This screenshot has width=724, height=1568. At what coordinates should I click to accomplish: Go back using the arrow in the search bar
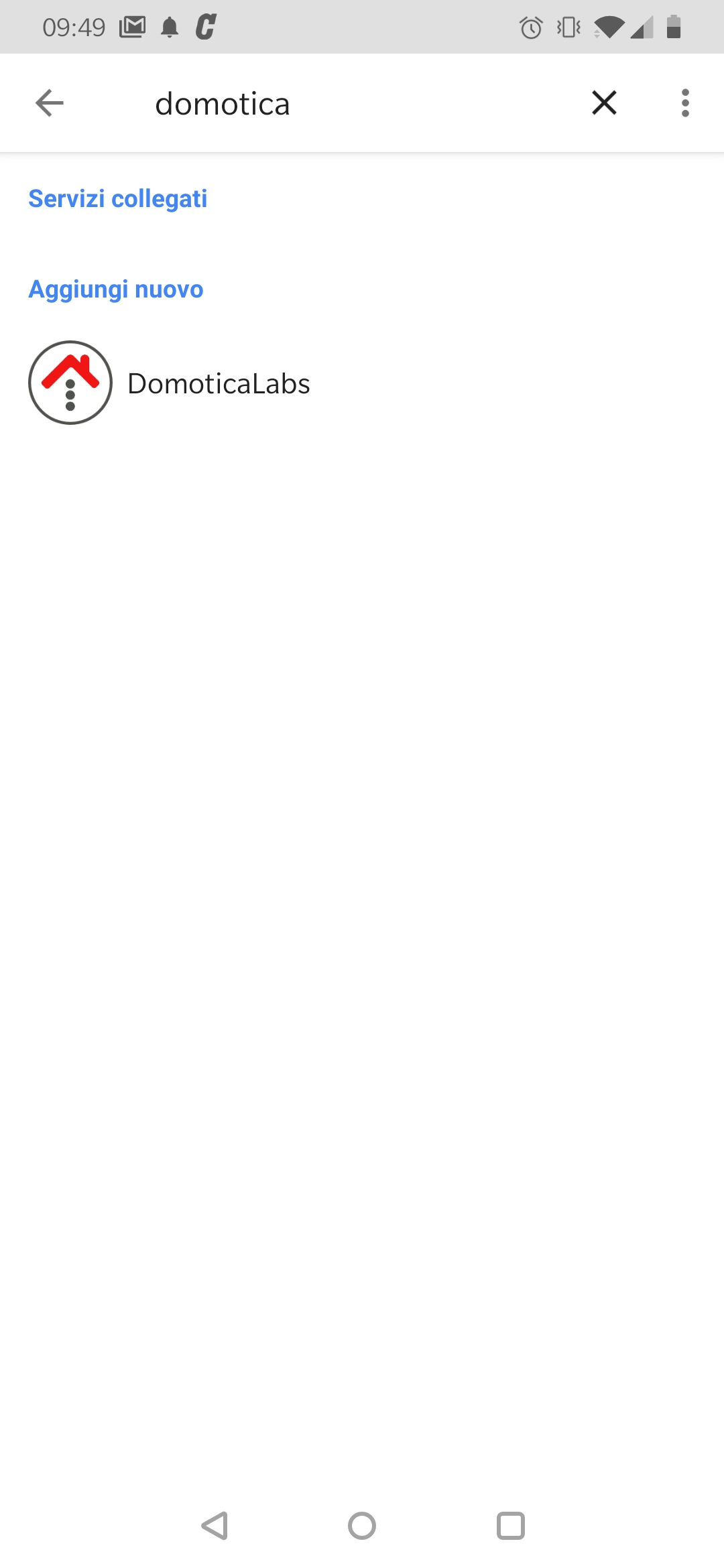point(50,103)
